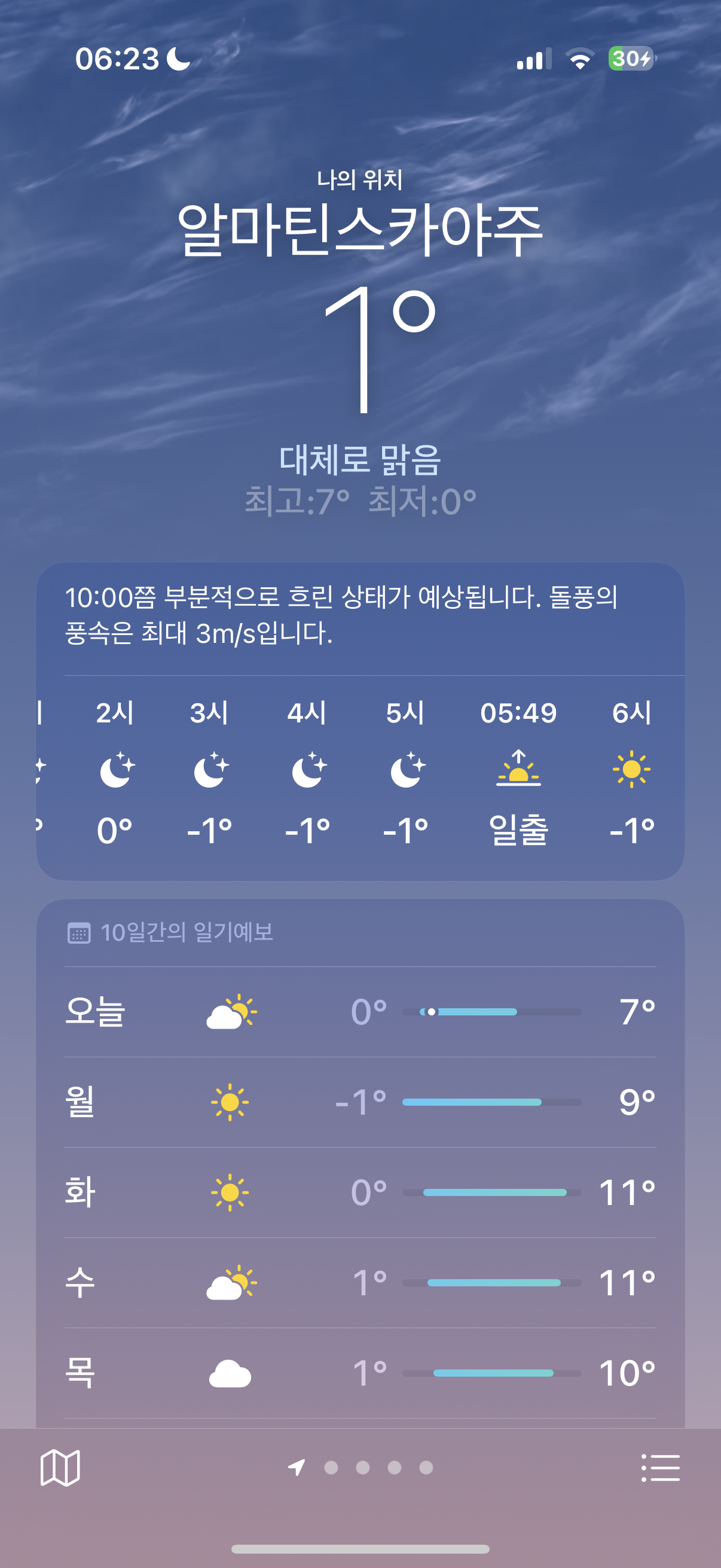Open the weather map

tap(60, 1468)
